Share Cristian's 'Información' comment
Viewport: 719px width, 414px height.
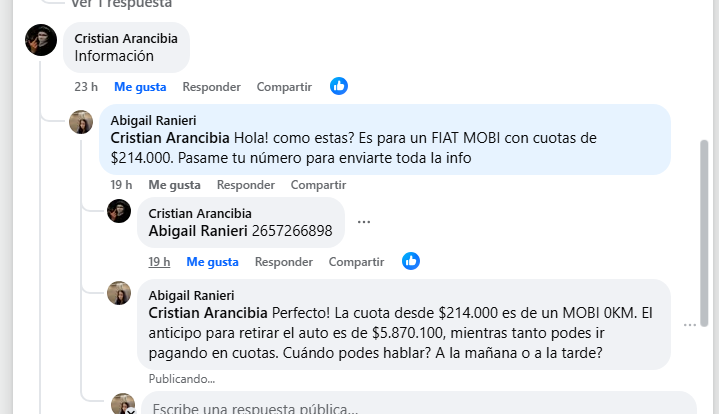tap(284, 87)
